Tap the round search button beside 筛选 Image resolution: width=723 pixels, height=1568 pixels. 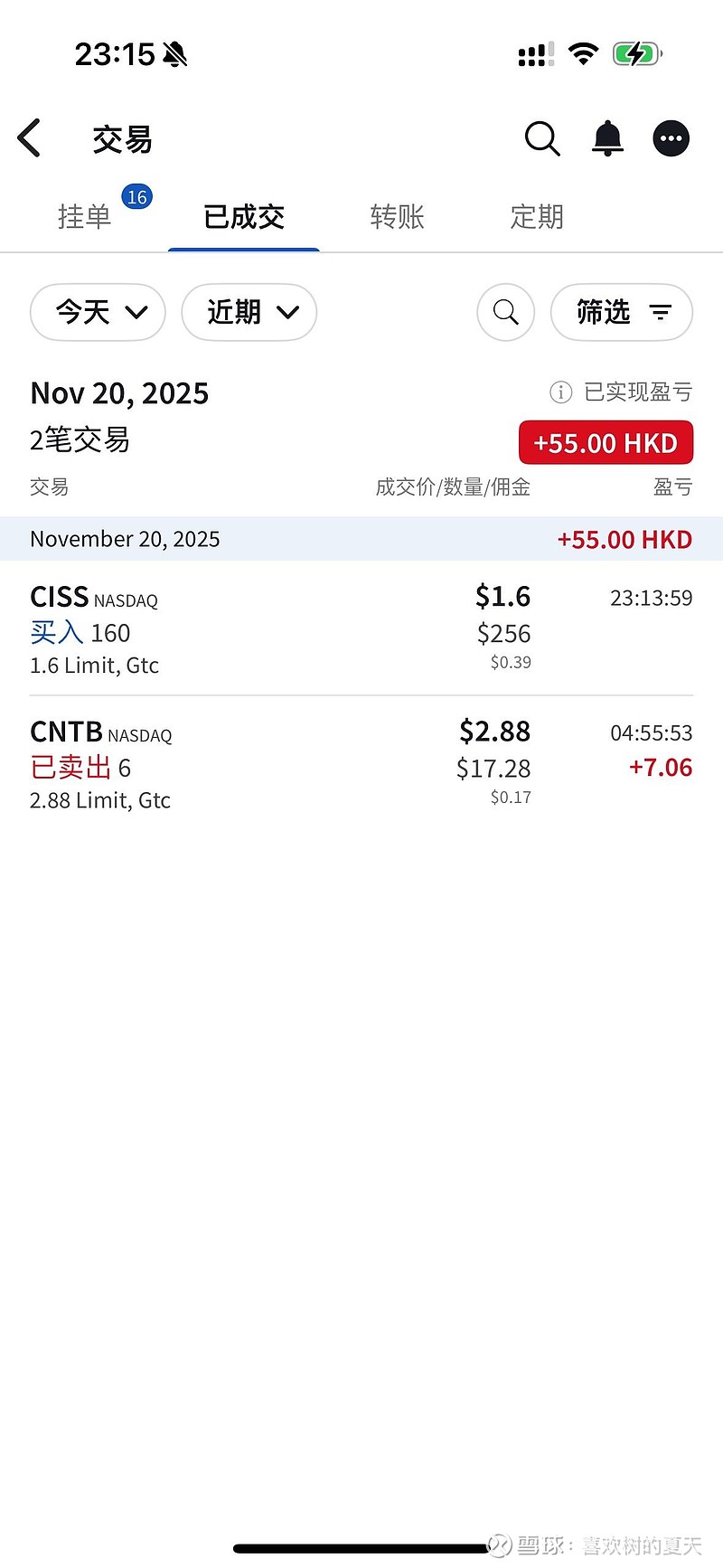pos(506,313)
